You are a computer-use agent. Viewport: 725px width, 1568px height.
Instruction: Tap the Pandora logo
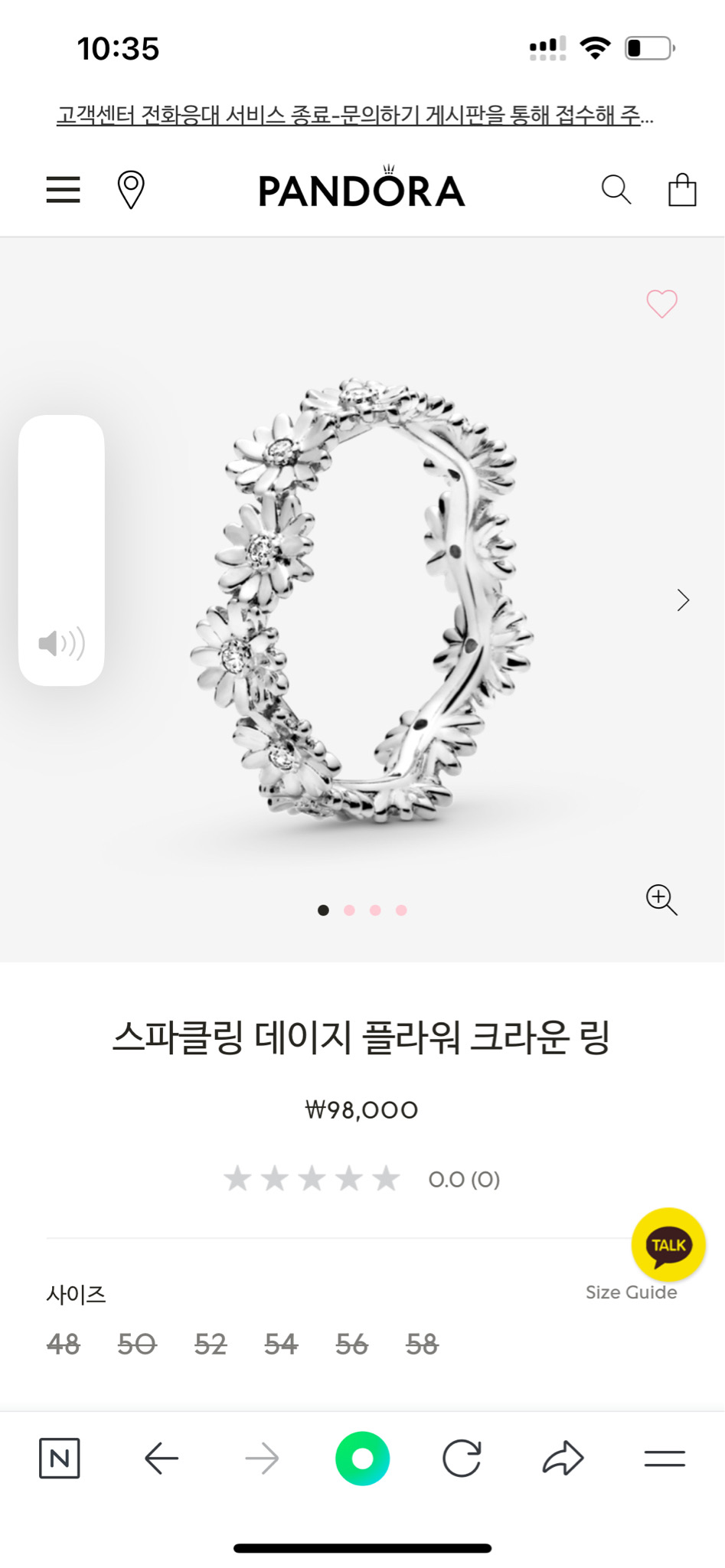click(x=362, y=190)
